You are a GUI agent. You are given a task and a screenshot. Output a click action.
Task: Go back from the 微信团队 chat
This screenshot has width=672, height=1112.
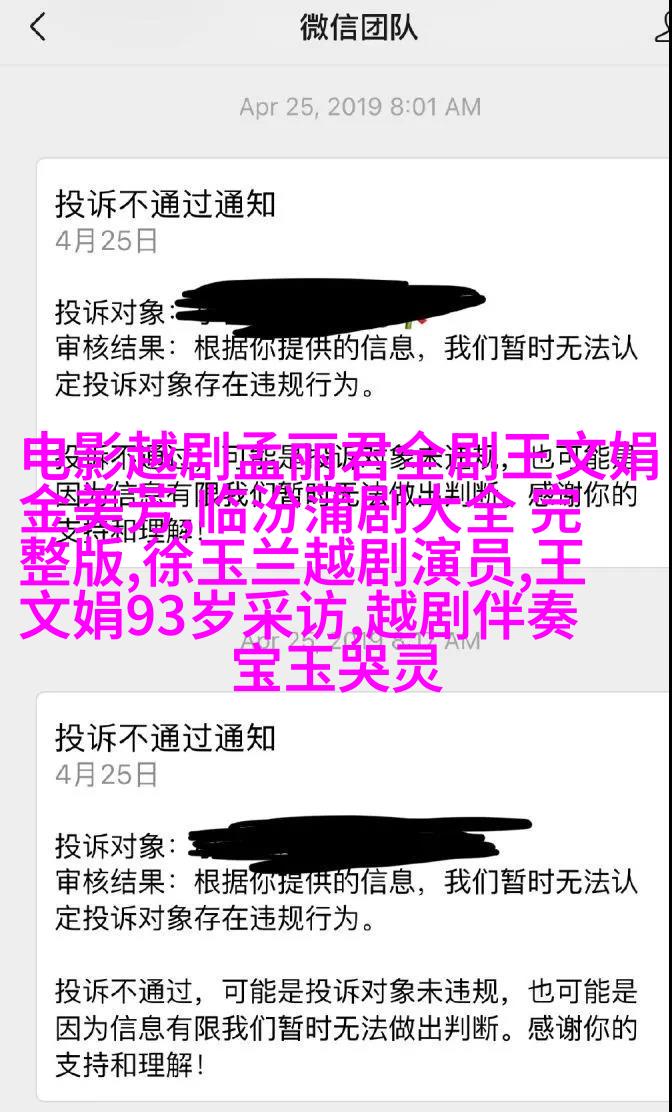pyautogui.click(x=37, y=27)
